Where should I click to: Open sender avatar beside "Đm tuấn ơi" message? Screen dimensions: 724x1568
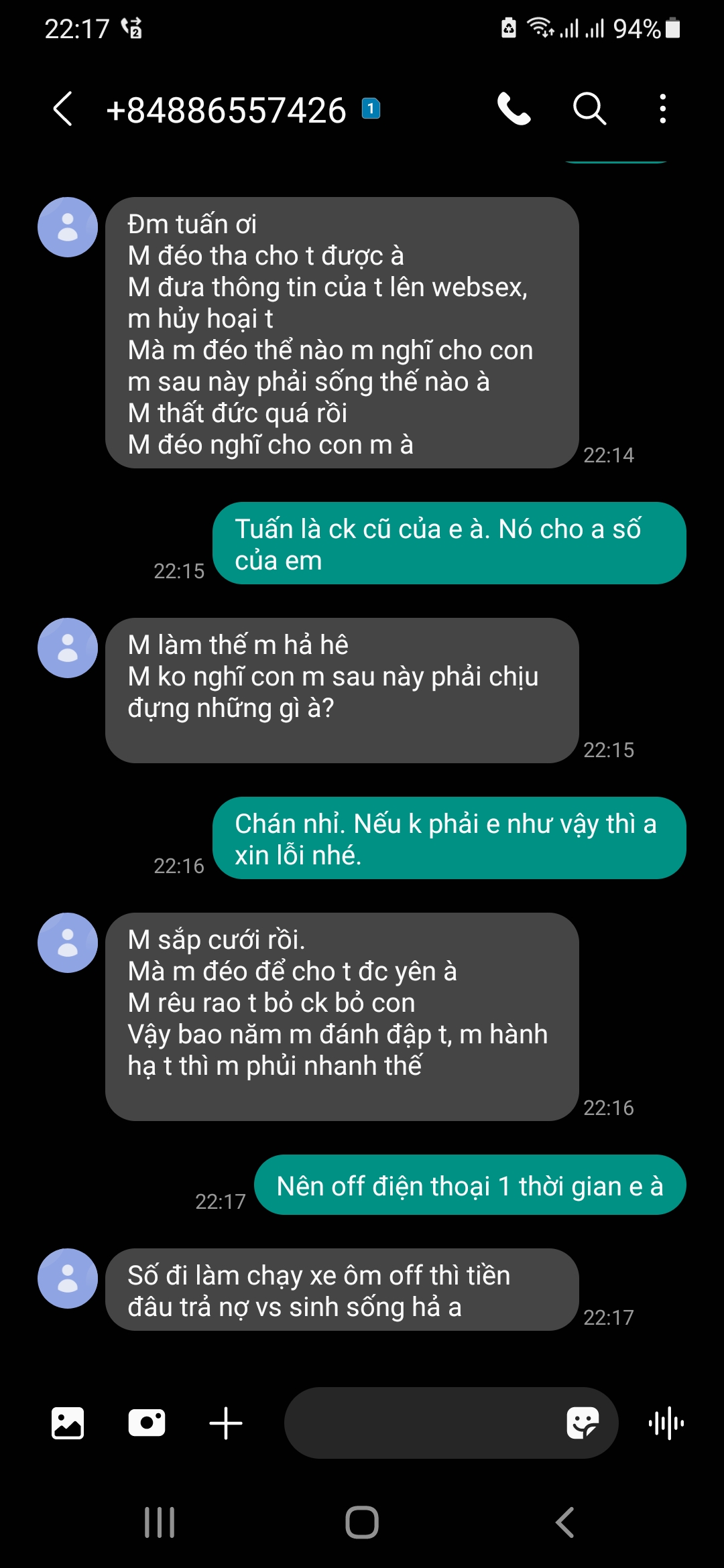pyautogui.click(x=68, y=227)
